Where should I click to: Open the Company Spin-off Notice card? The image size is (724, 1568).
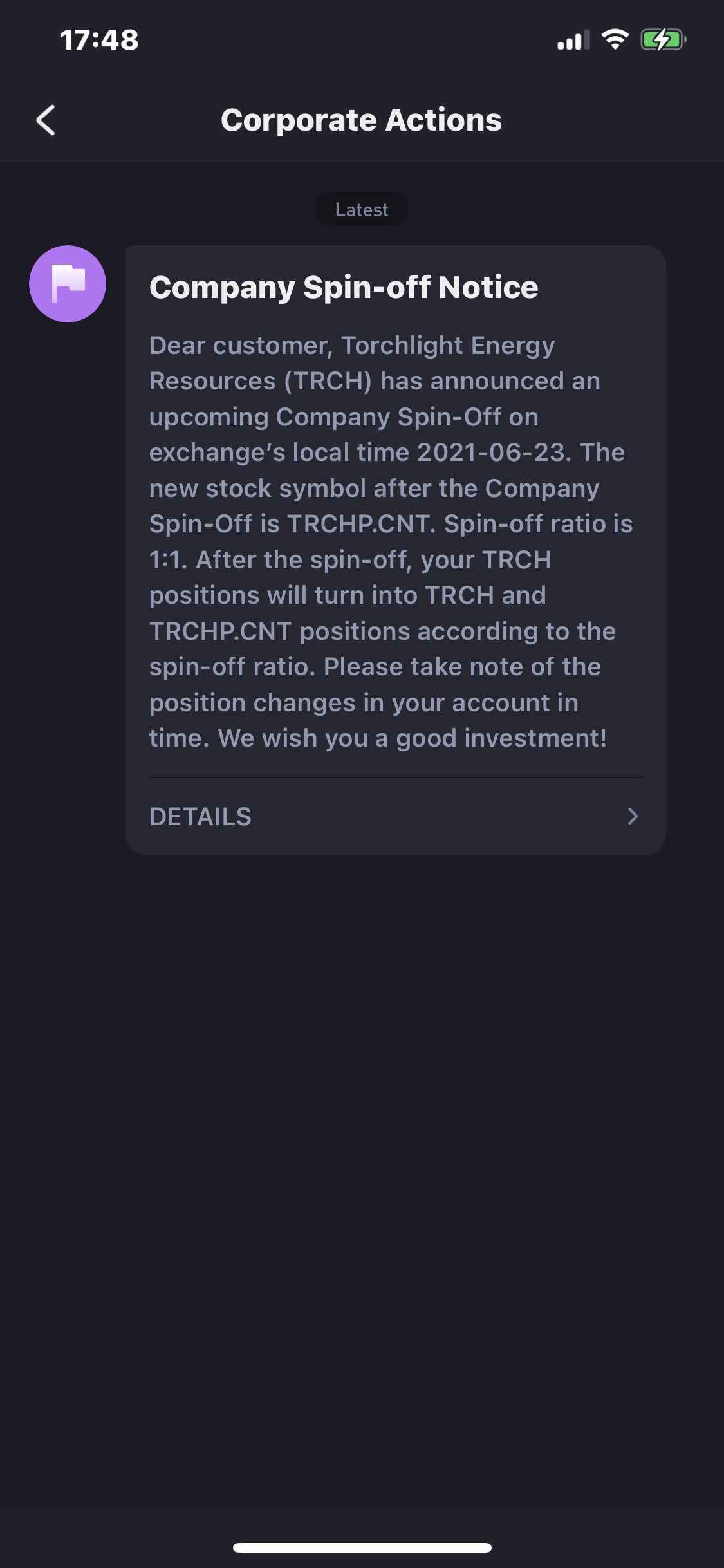pyautogui.click(x=394, y=515)
